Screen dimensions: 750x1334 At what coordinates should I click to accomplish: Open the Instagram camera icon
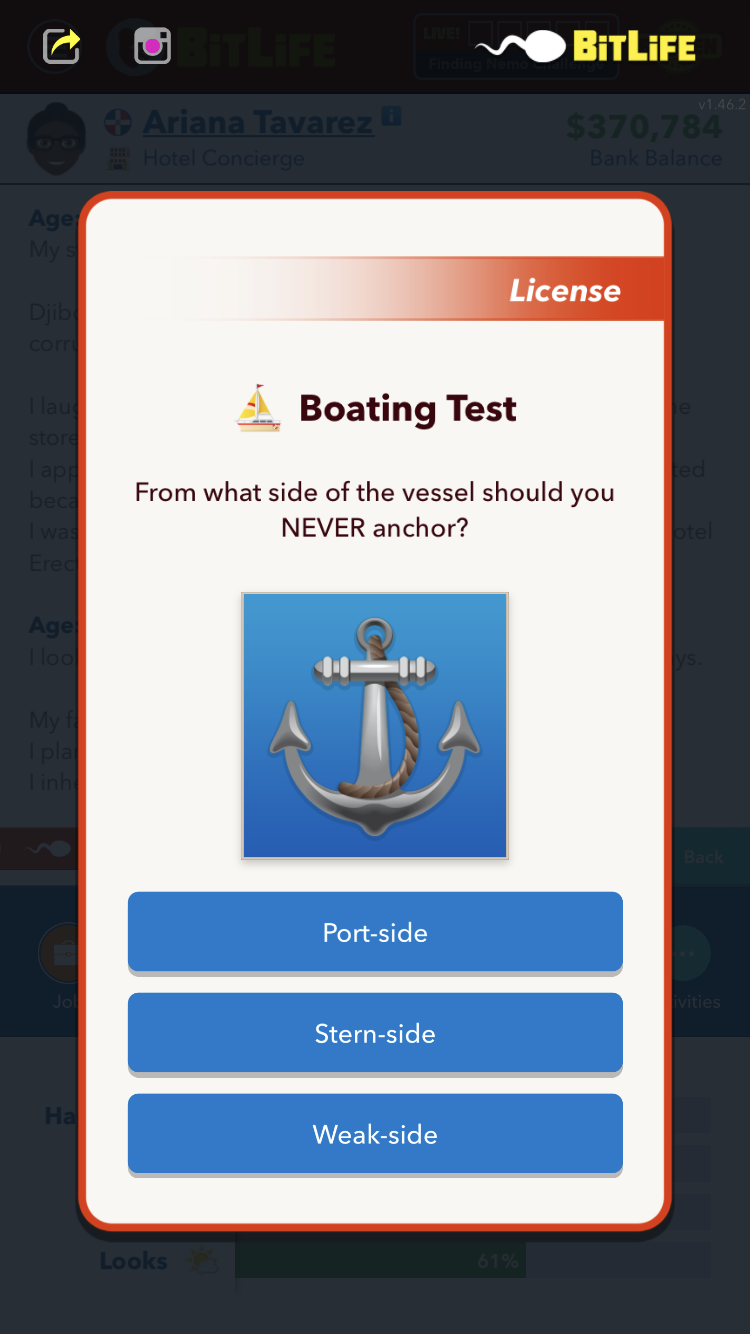coord(152,46)
